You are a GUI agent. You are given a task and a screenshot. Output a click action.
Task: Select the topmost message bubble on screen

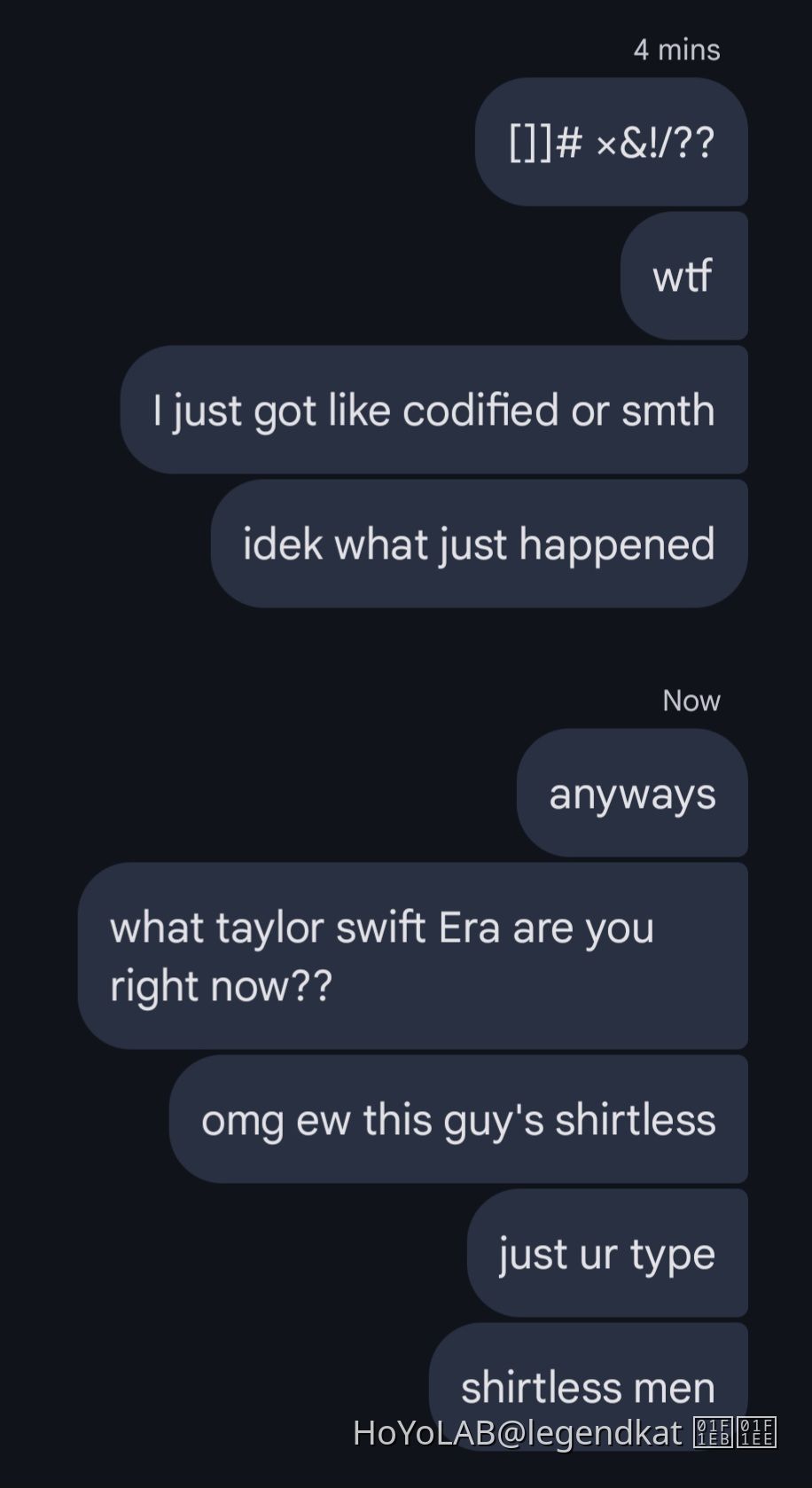tap(612, 142)
